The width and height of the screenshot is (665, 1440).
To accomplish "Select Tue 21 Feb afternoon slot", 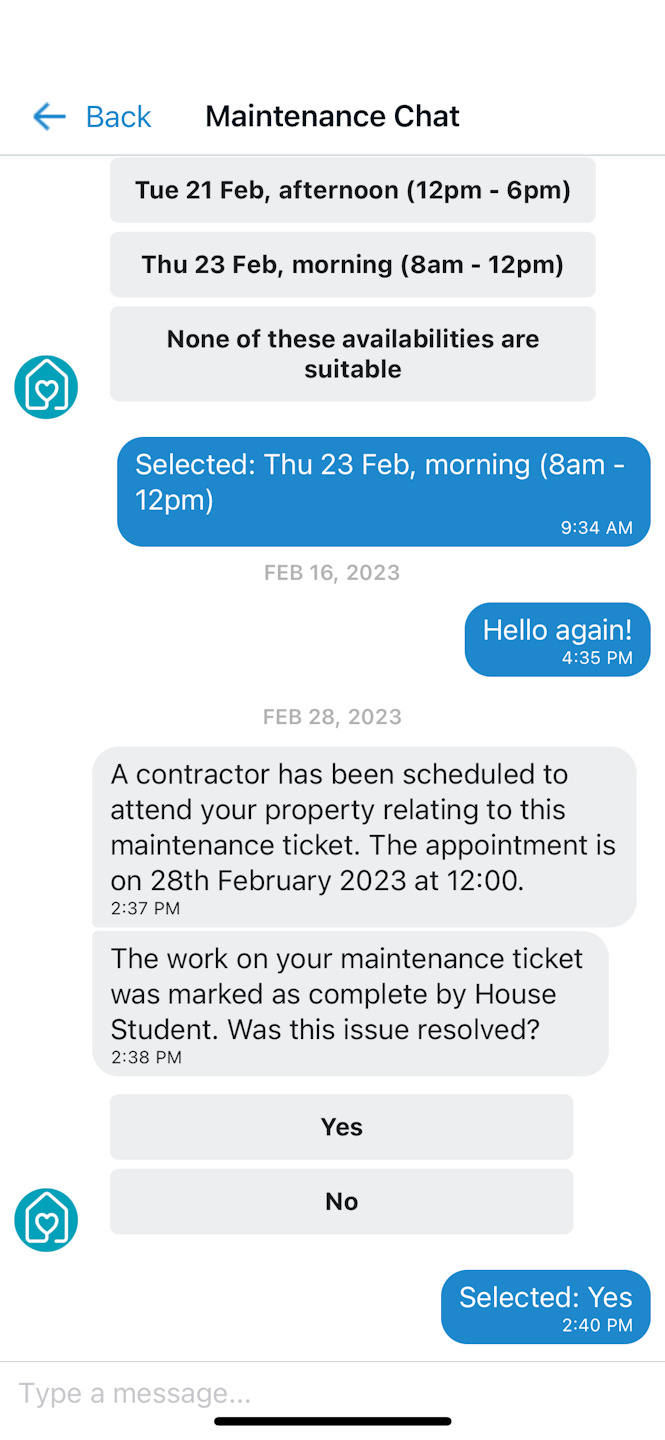I will point(352,190).
